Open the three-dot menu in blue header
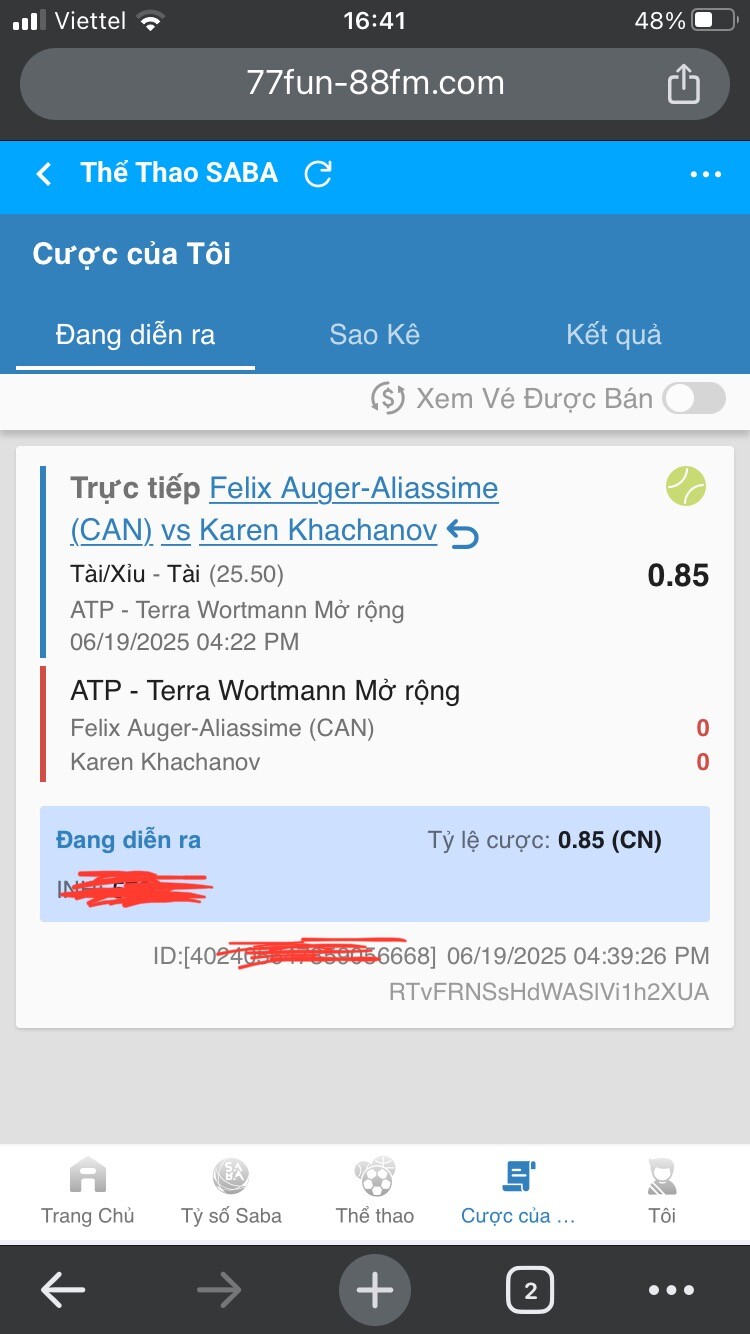Viewport: 750px width, 1334px height. tap(706, 174)
